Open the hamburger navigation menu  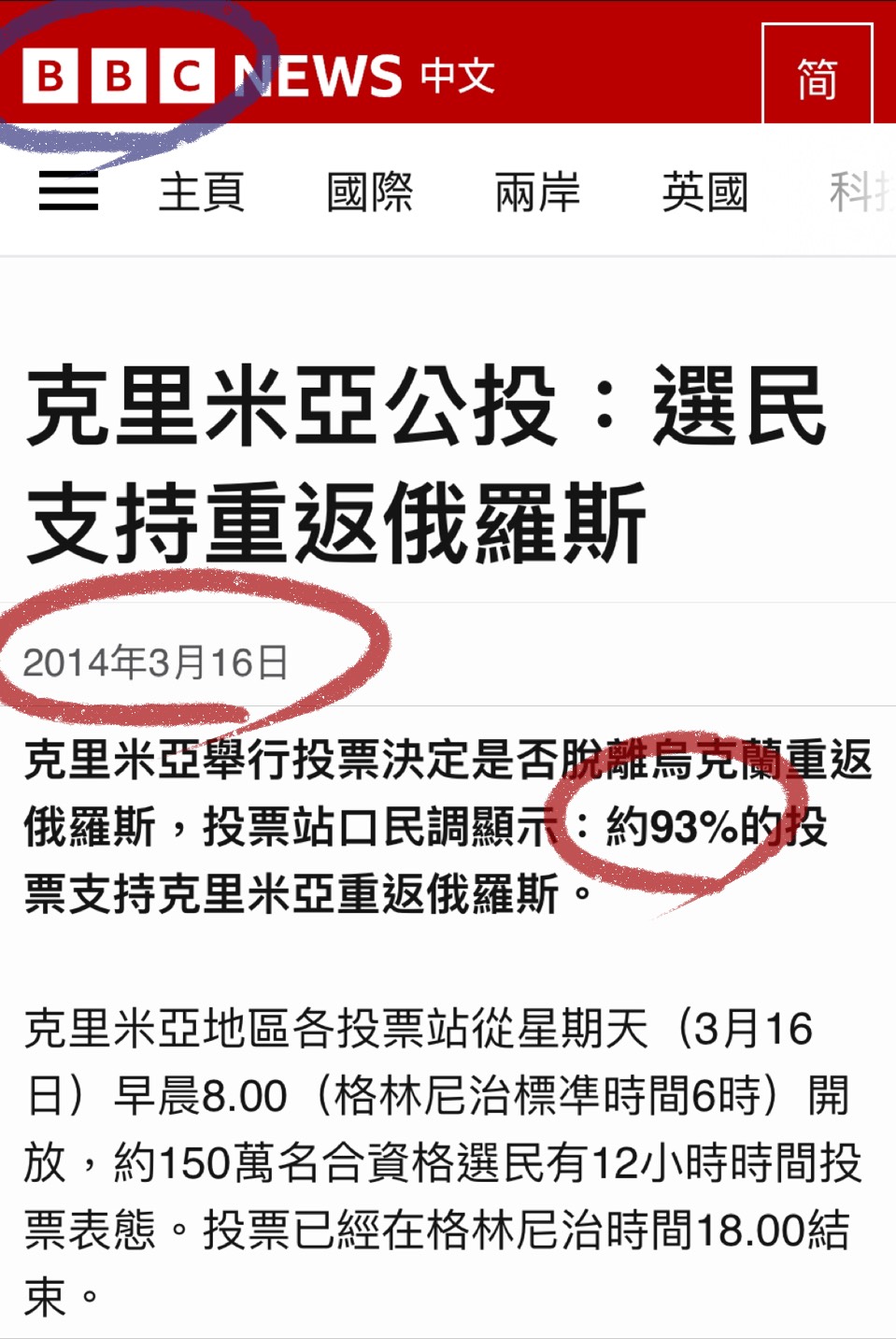68,192
